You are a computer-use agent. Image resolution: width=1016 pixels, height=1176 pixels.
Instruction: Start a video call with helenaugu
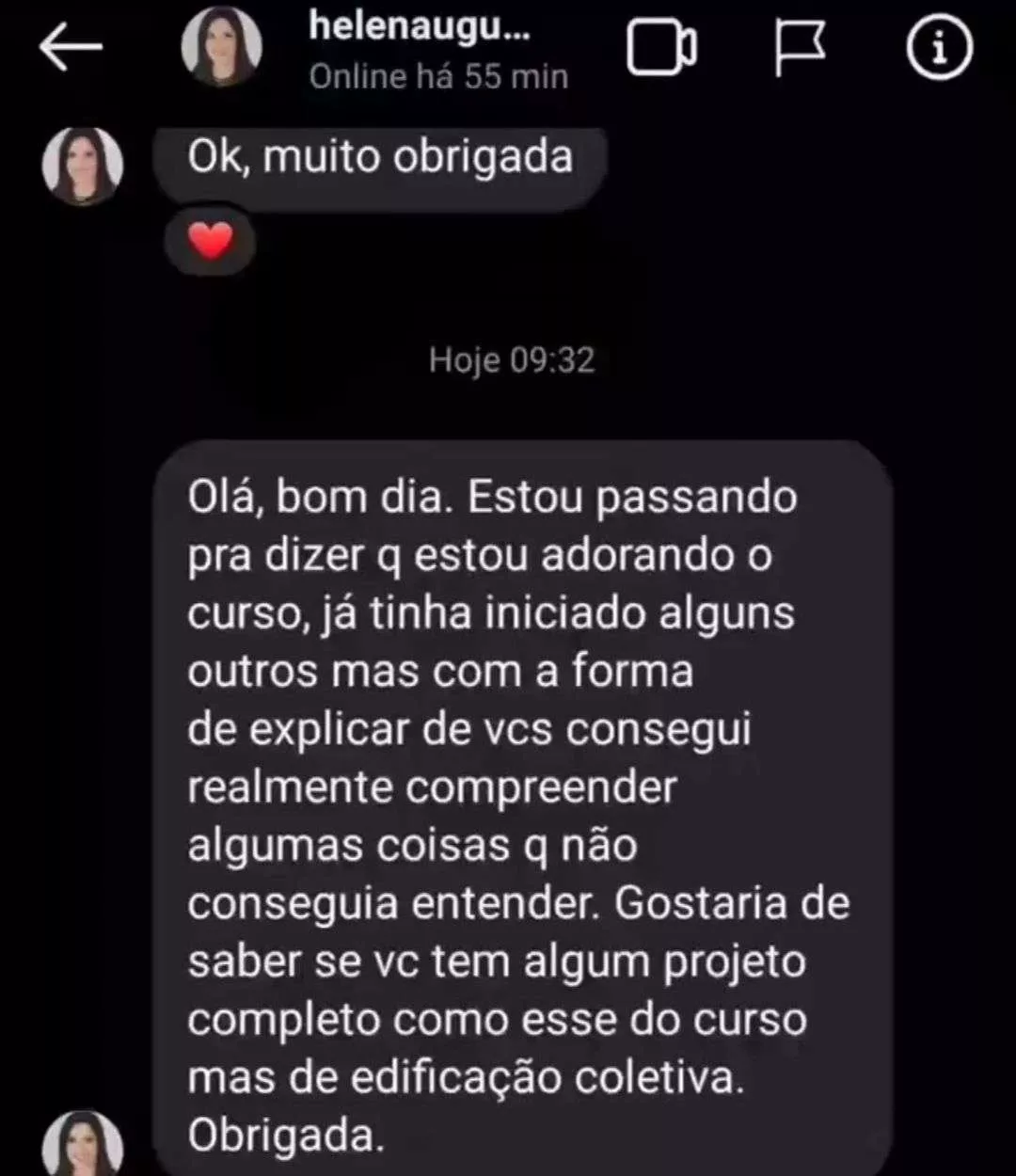point(661,47)
